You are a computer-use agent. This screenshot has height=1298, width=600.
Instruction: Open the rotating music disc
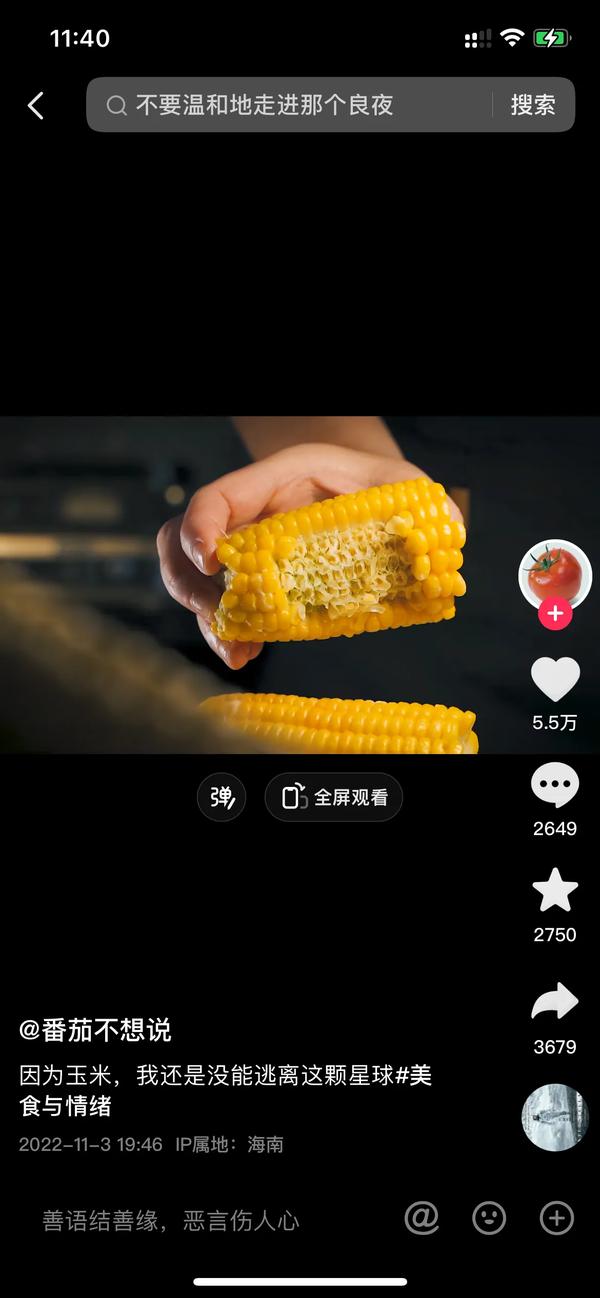click(x=555, y=1117)
